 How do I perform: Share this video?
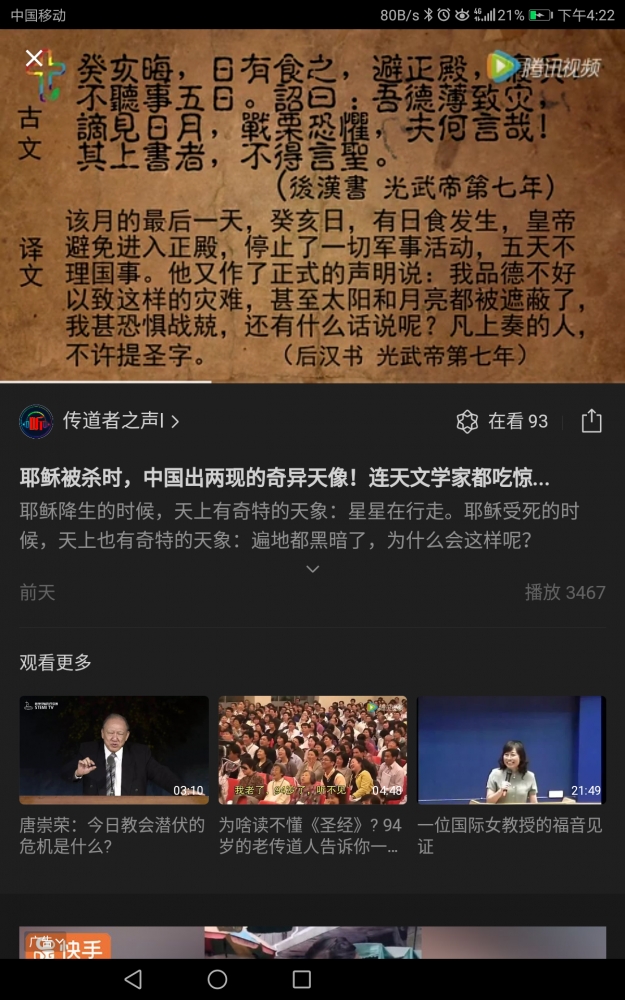(x=591, y=421)
